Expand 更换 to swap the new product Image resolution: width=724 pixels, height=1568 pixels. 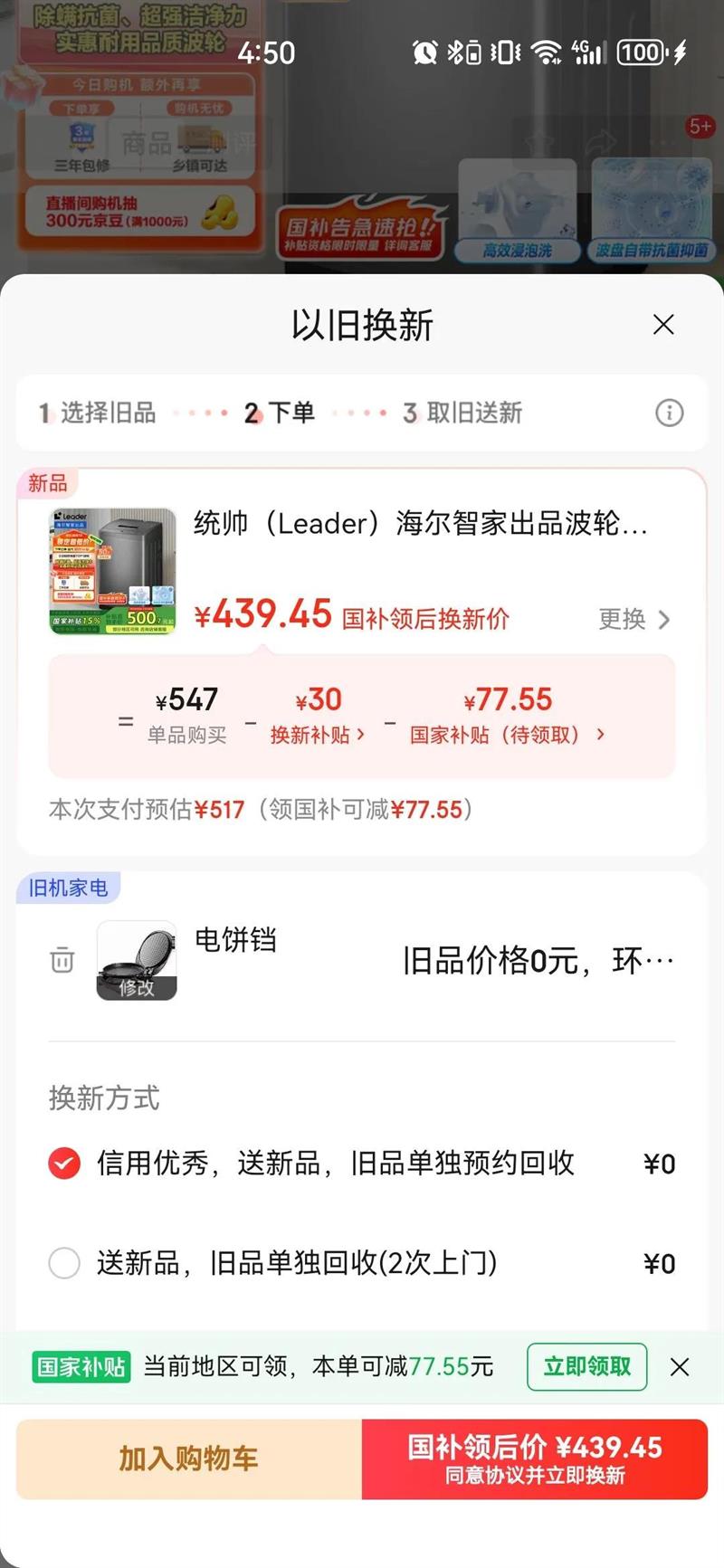(x=633, y=620)
